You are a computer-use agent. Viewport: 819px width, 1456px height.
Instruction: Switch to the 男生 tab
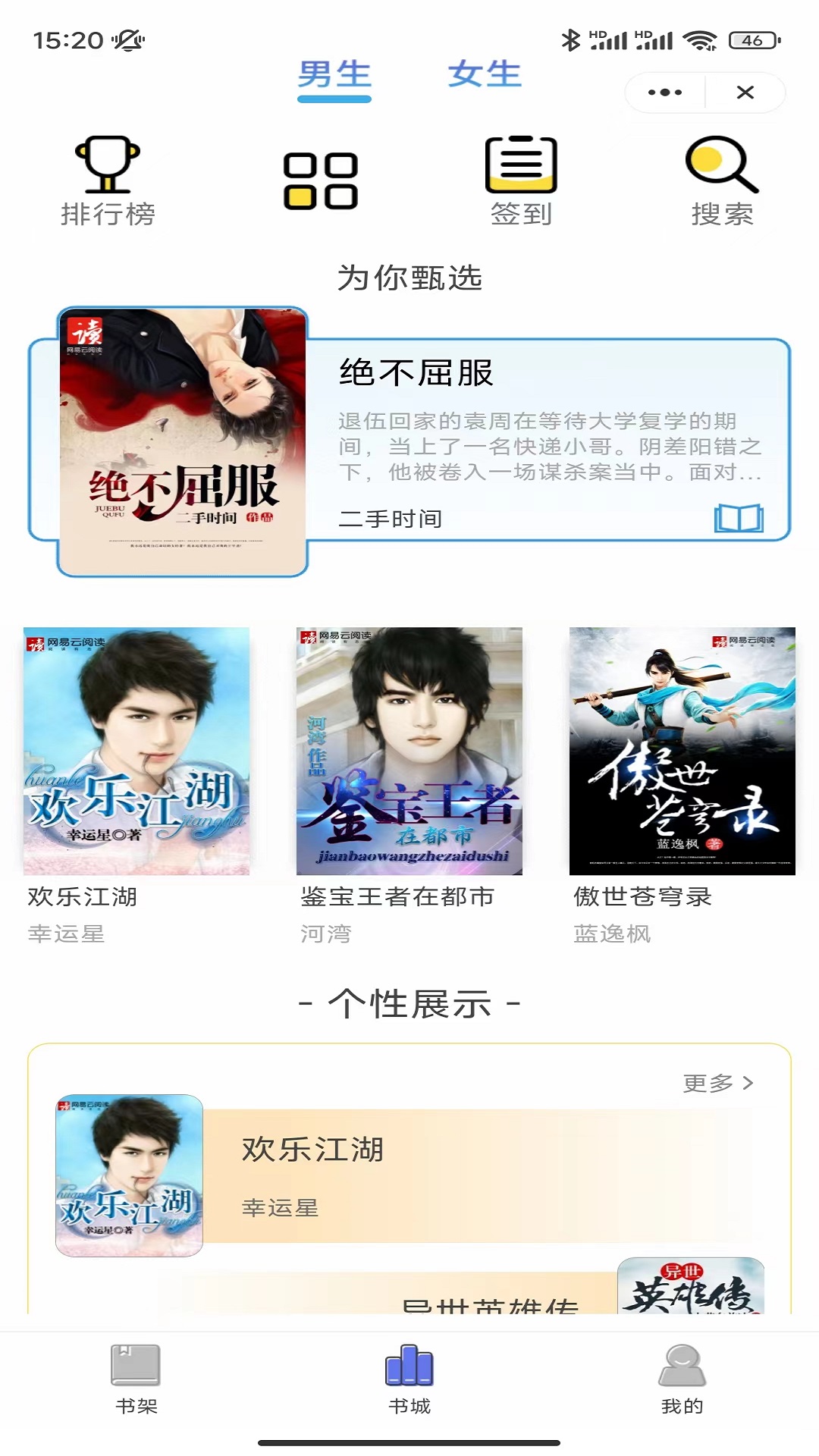click(334, 76)
